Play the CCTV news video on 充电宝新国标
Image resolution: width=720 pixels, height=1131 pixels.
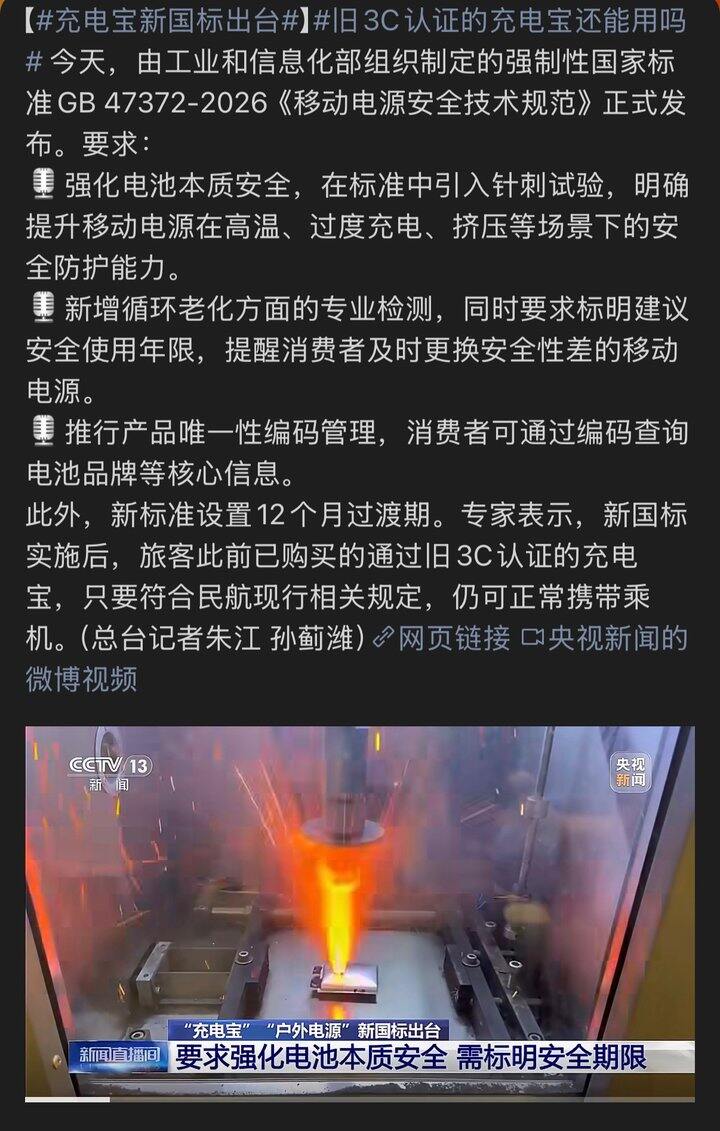[360, 912]
